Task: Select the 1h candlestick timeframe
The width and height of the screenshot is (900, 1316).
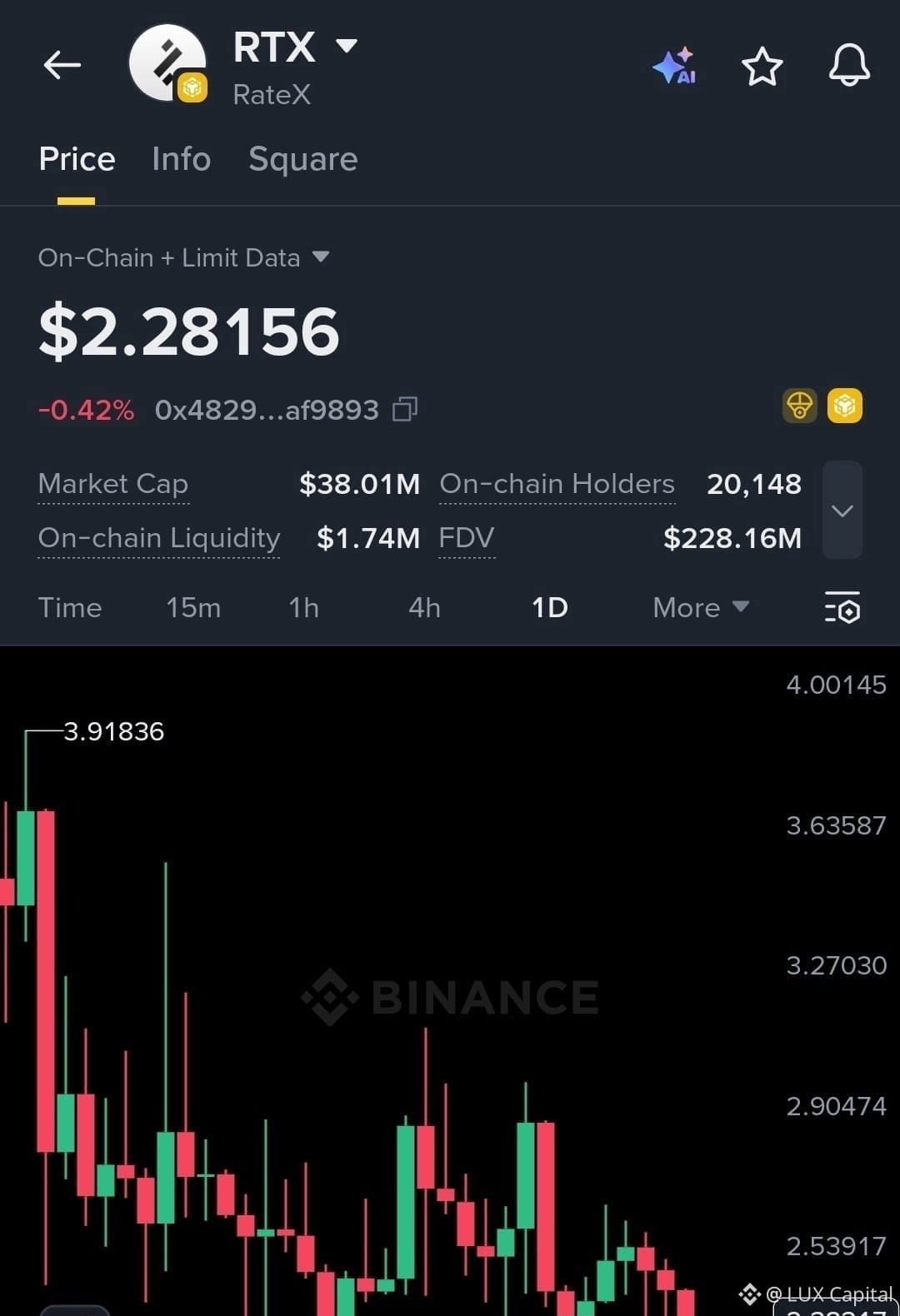Action: (x=303, y=608)
